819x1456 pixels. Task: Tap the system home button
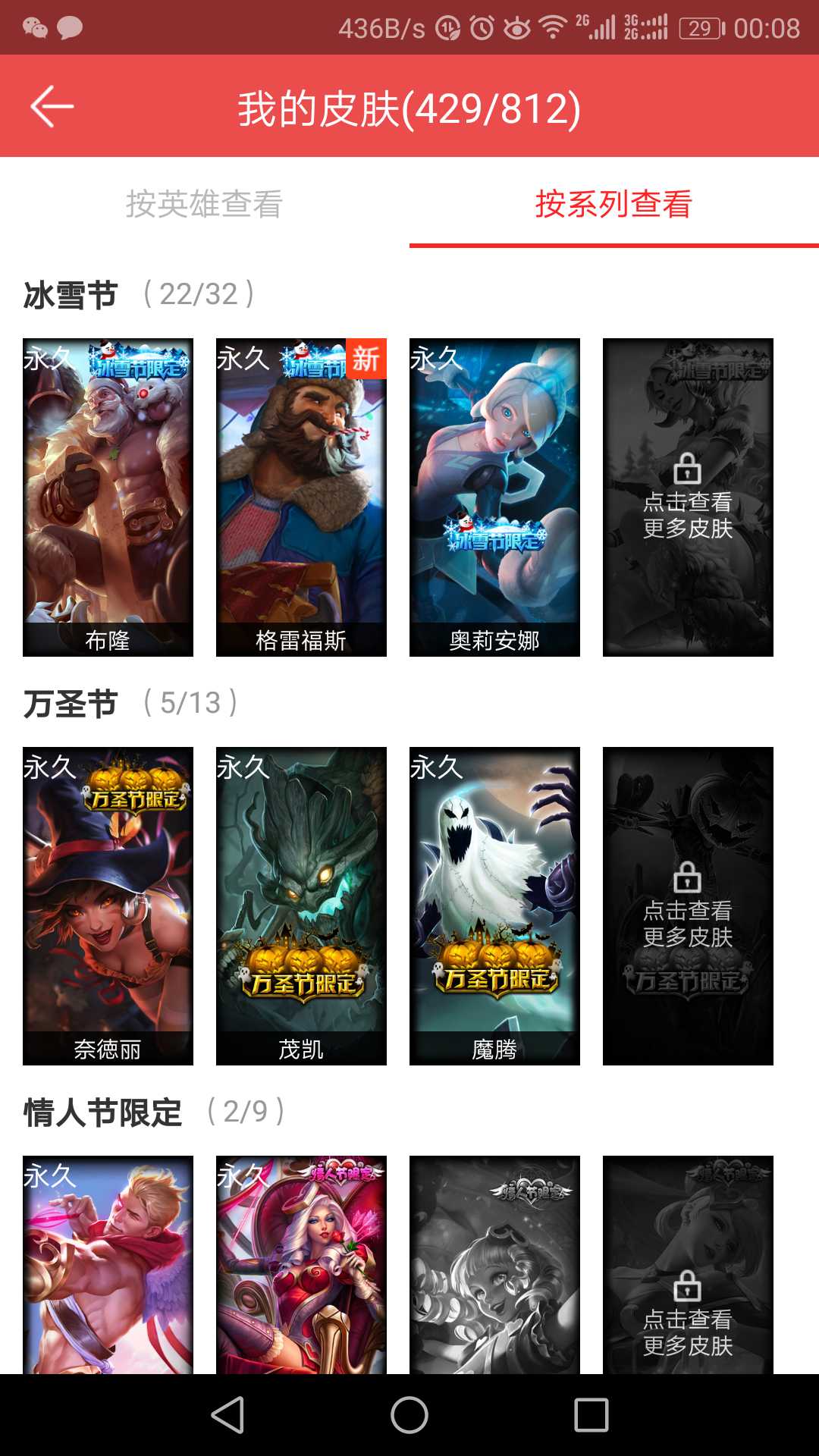(409, 1415)
